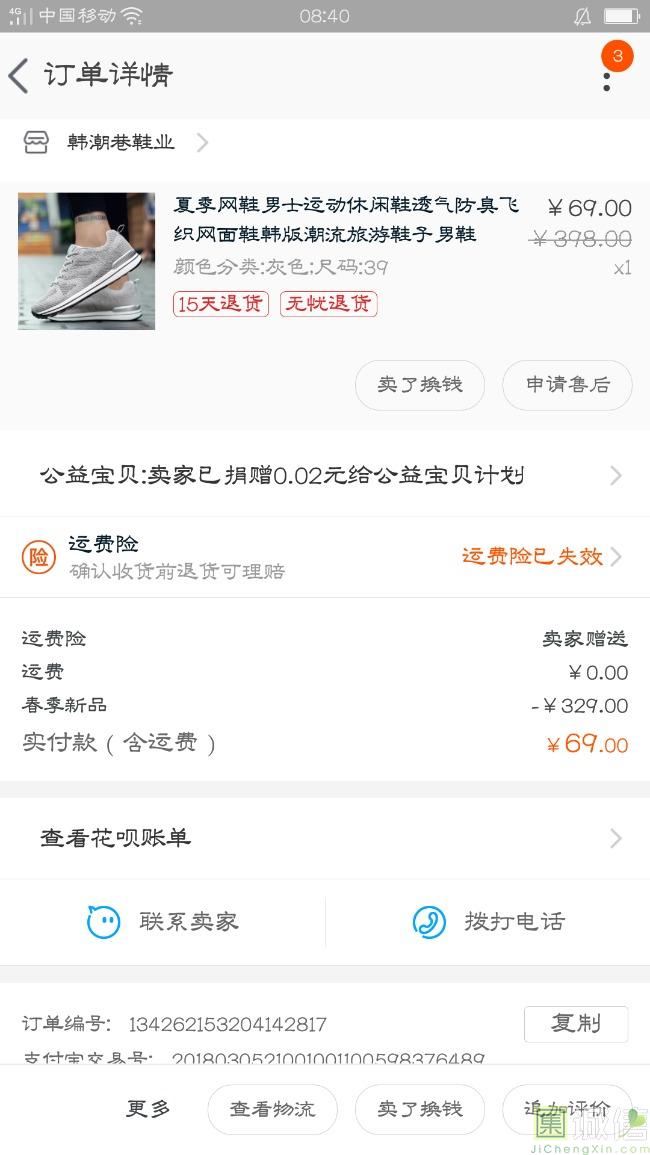Tap 卖了换钱 under the product
The width and height of the screenshot is (650, 1155).
click(x=420, y=385)
